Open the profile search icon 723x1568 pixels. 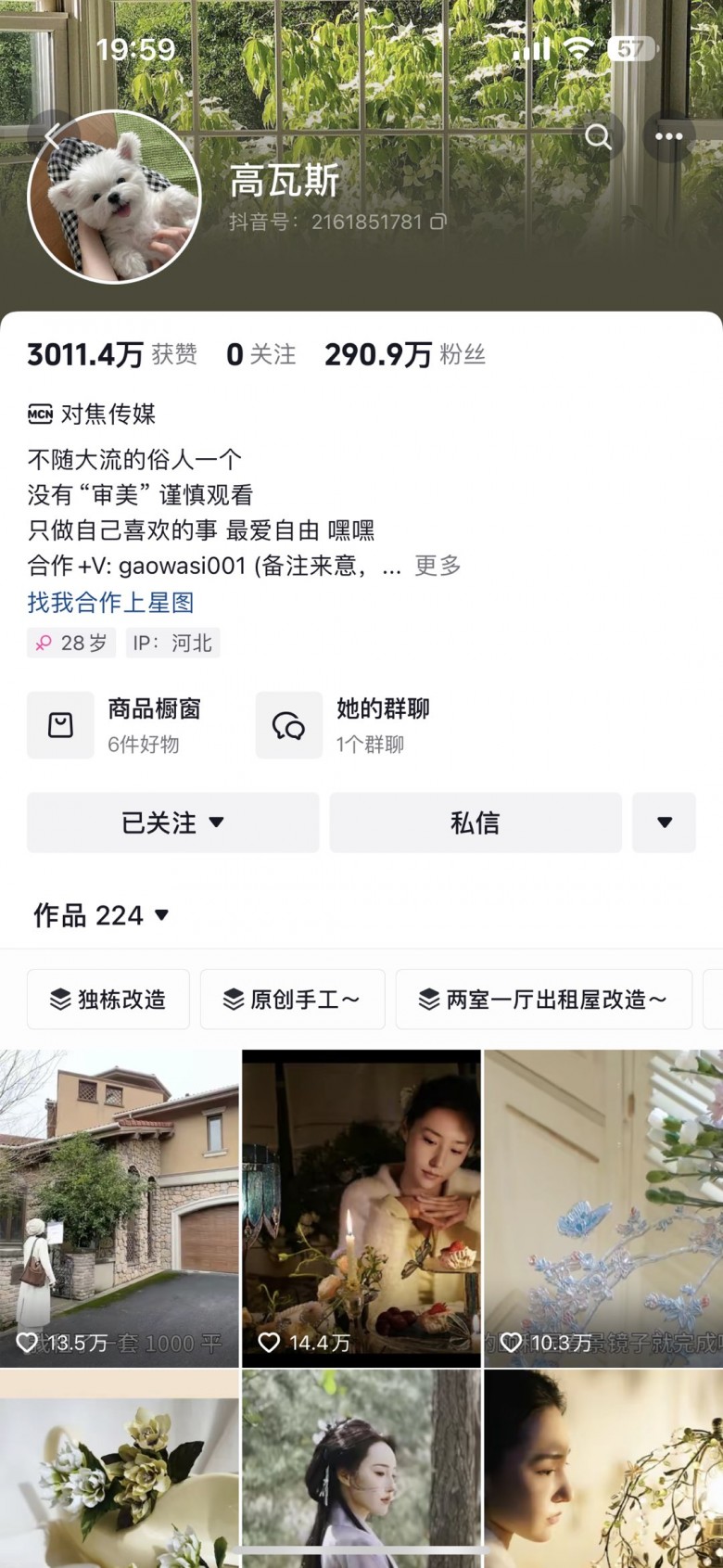(599, 137)
